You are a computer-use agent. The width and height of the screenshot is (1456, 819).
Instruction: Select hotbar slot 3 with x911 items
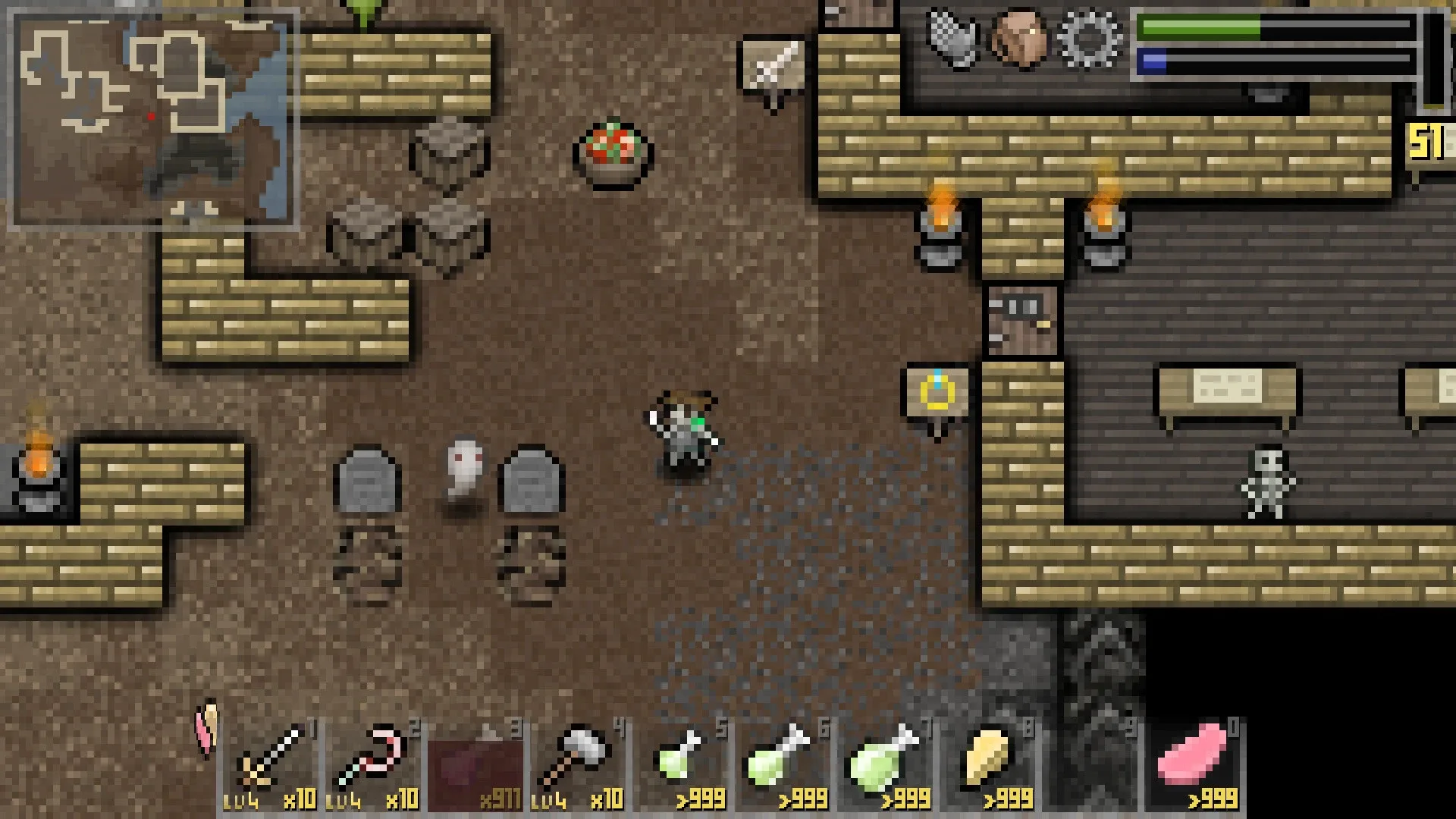(x=475, y=766)
